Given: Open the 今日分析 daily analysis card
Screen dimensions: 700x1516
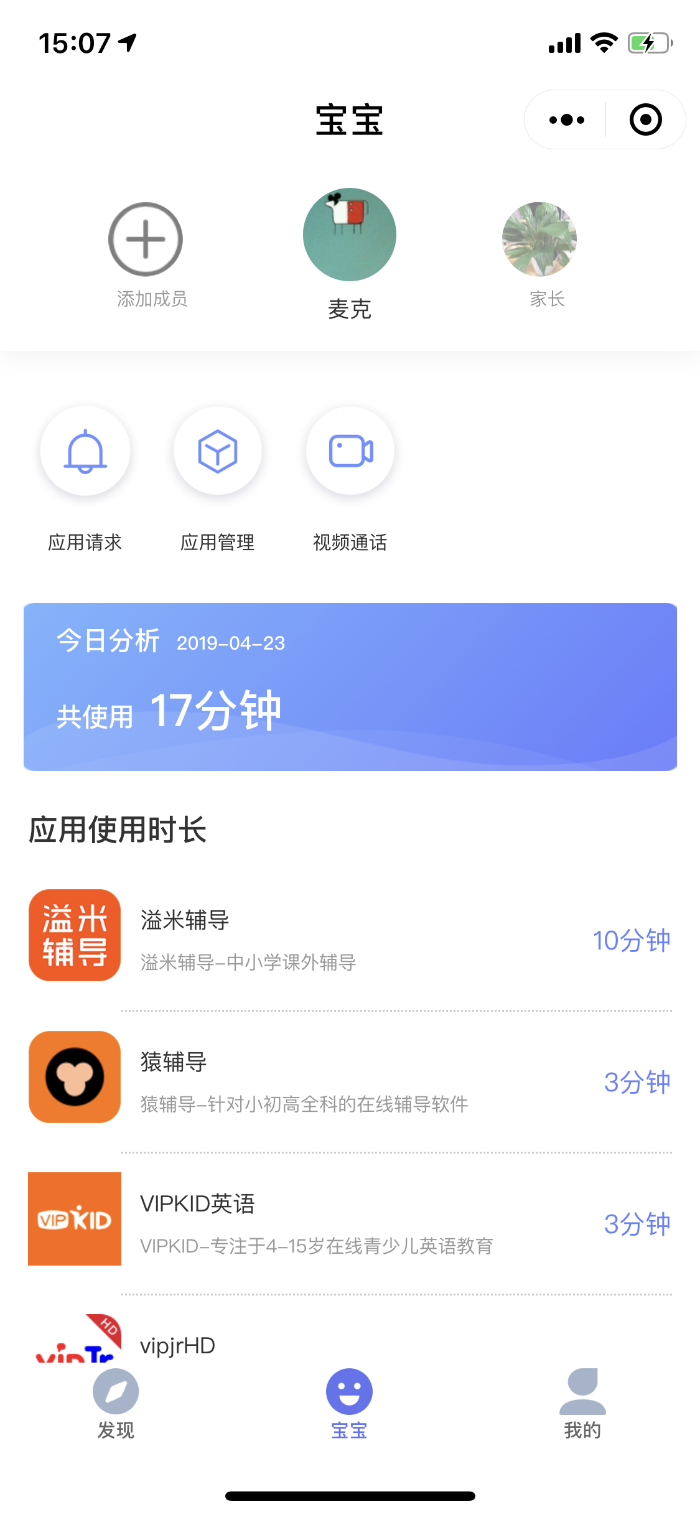Looking at the screenshot, I should point(350,686).
